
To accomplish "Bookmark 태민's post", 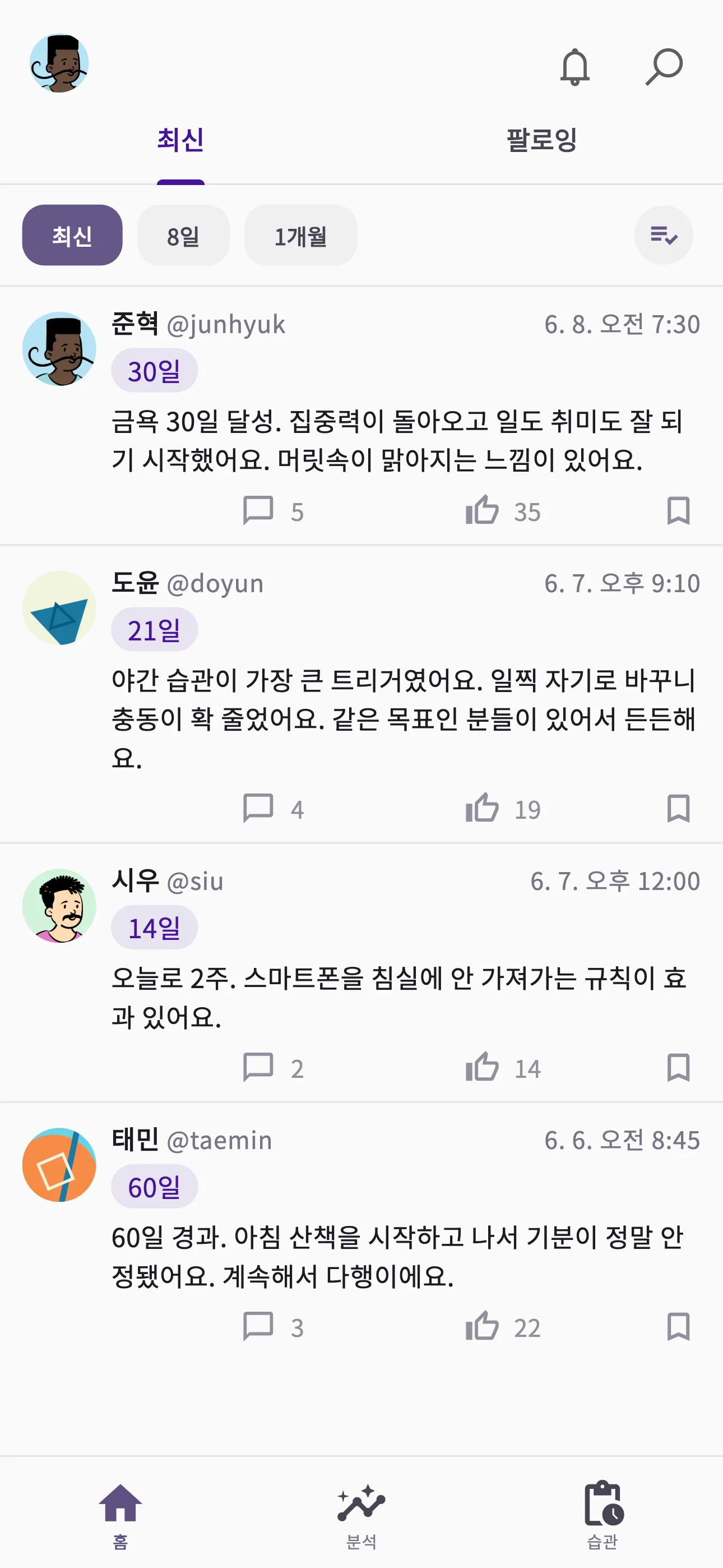I will (678, 1326).
